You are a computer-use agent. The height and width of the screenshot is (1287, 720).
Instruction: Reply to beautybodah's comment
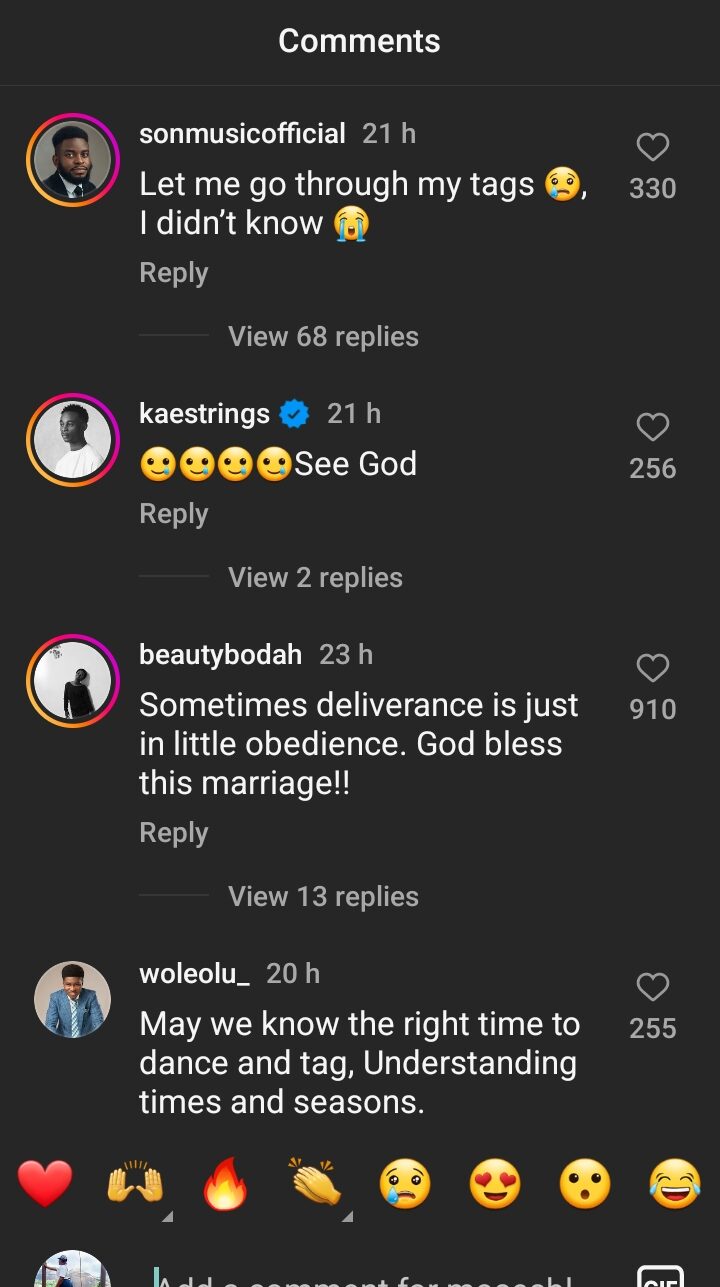coord(174,833)
